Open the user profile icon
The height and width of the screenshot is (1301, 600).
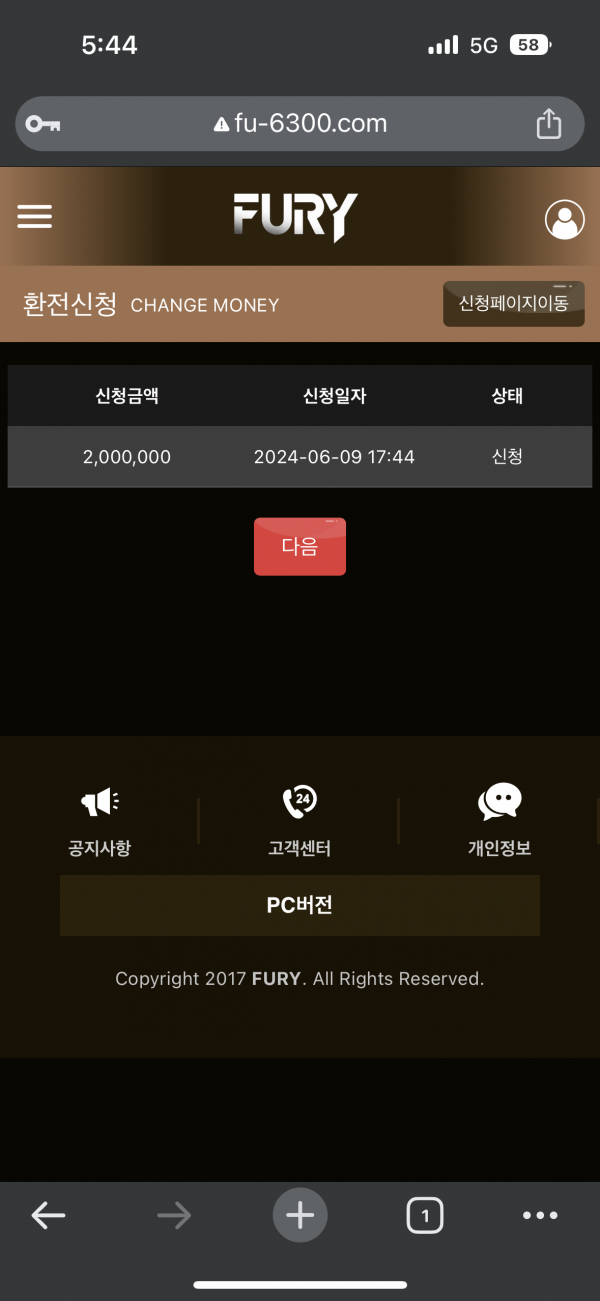click(x=564, y=219)
